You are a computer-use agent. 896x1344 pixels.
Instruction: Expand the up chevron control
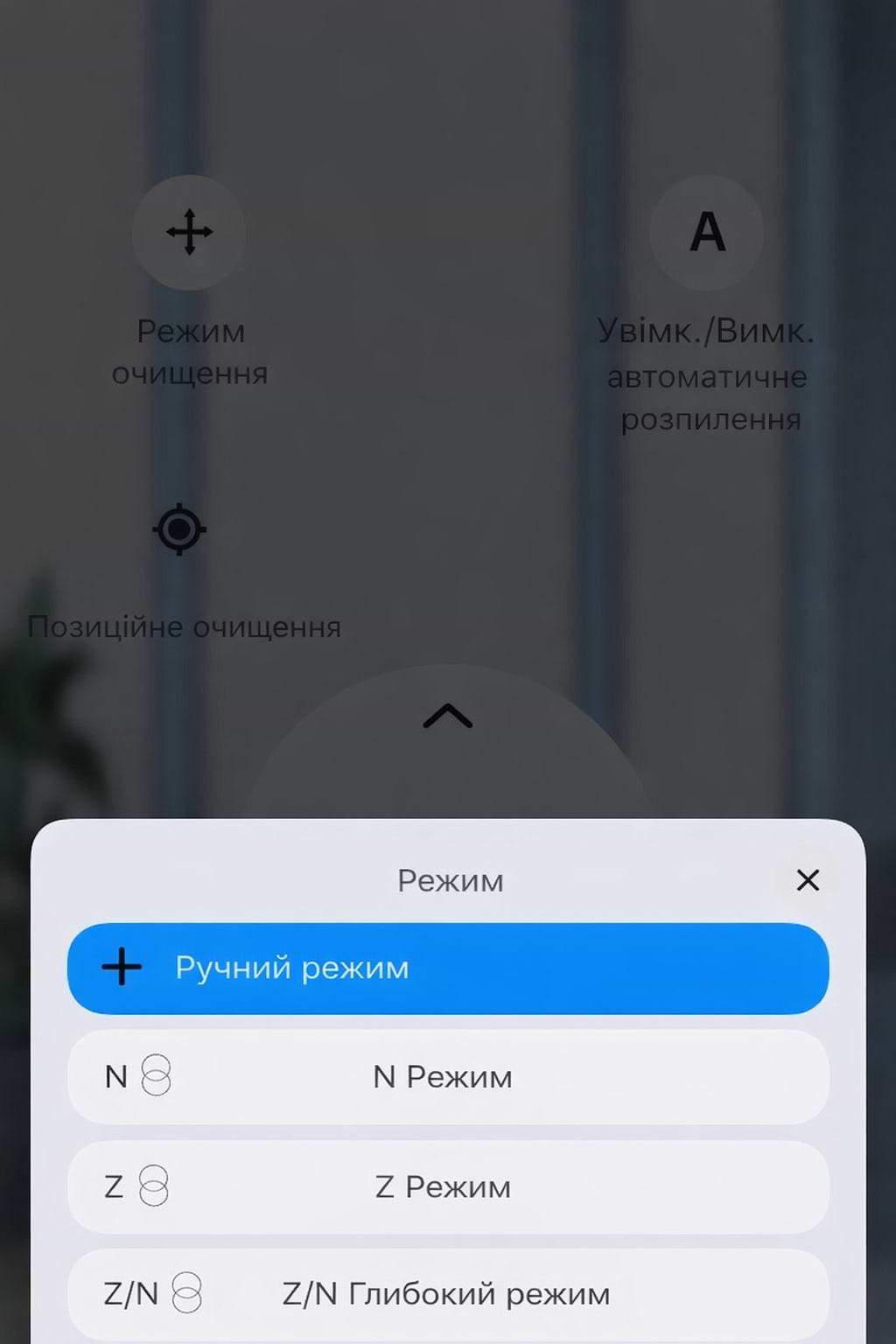447,717
